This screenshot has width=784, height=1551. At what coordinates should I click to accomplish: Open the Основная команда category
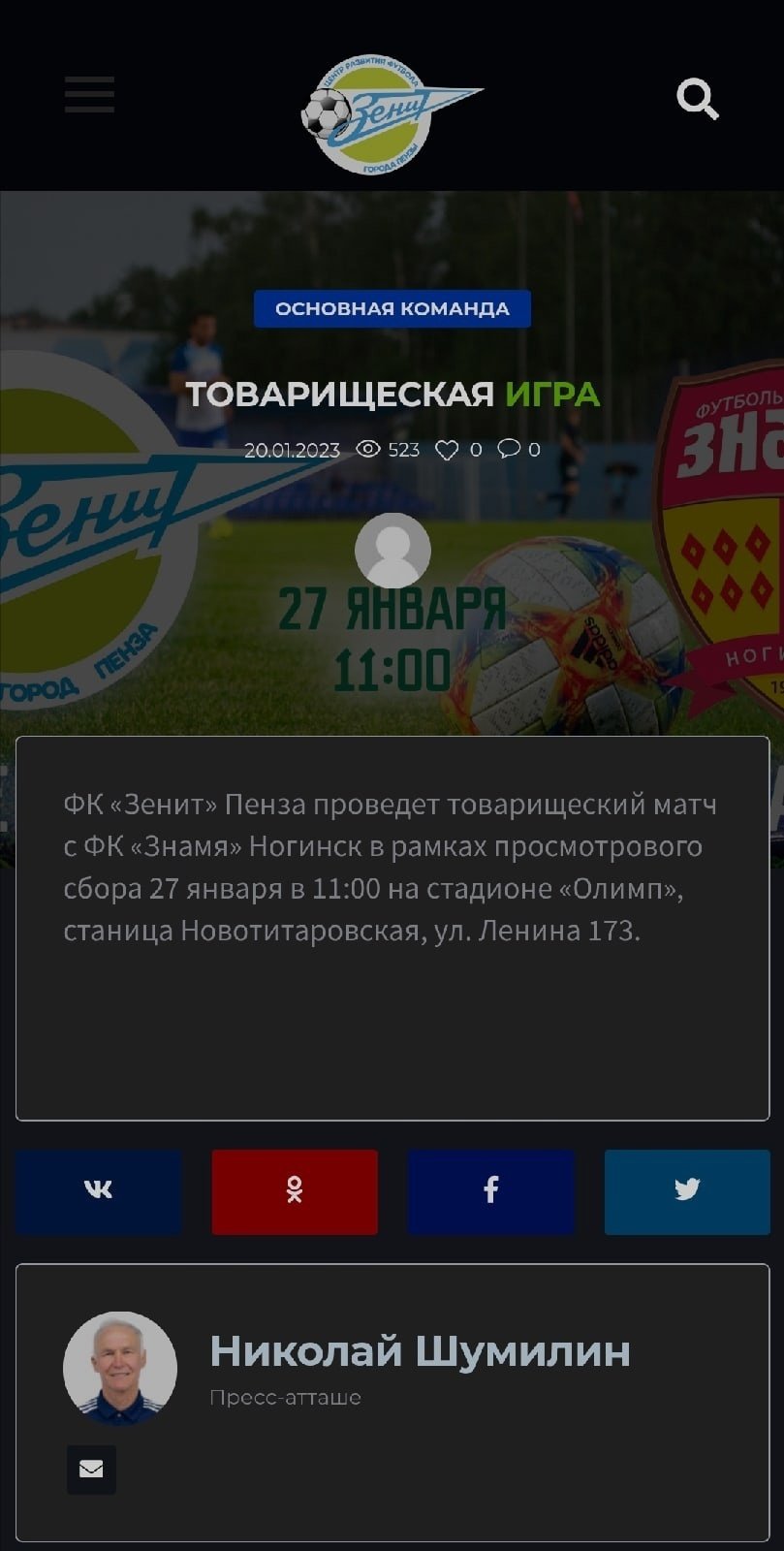pyautogui.click(x=392, y=308)
